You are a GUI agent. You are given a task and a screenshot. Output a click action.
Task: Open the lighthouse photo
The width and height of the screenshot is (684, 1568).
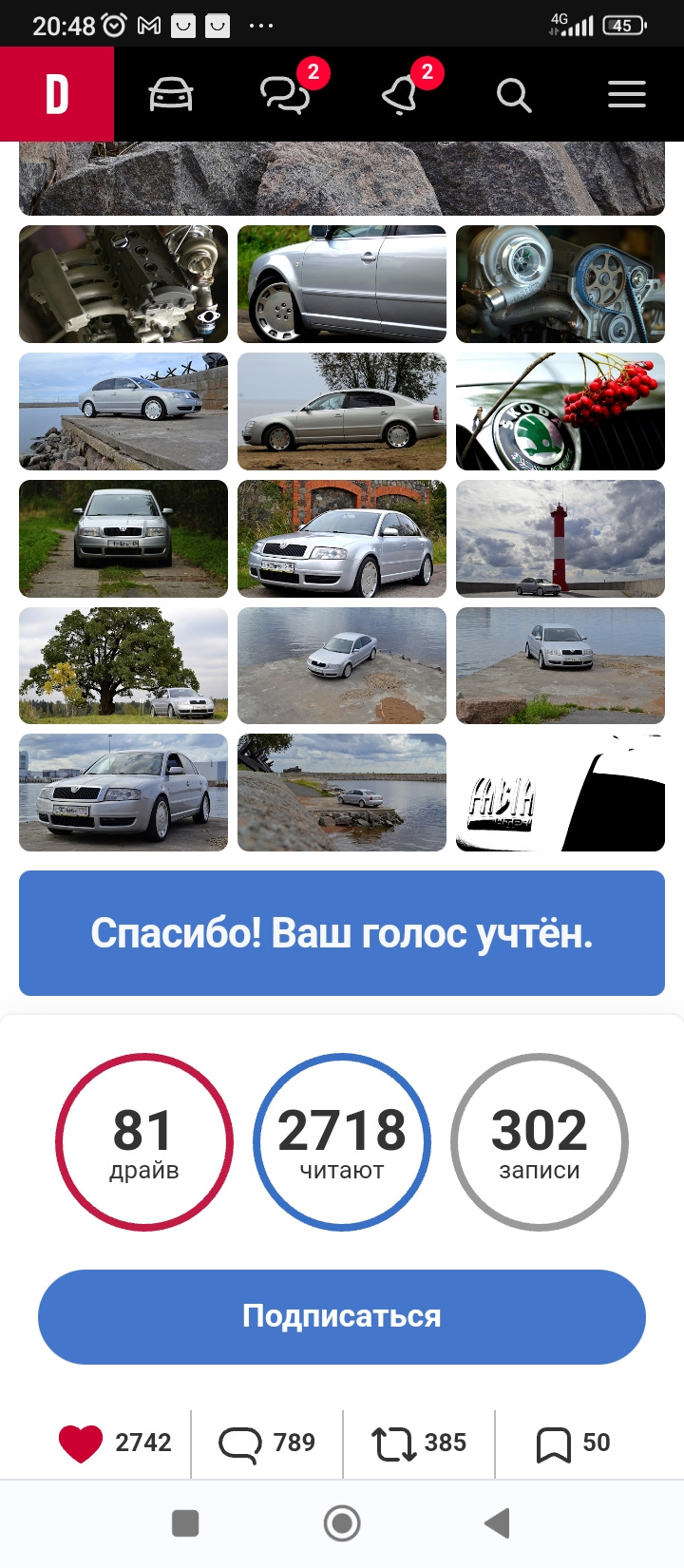(x=560, y=539)
